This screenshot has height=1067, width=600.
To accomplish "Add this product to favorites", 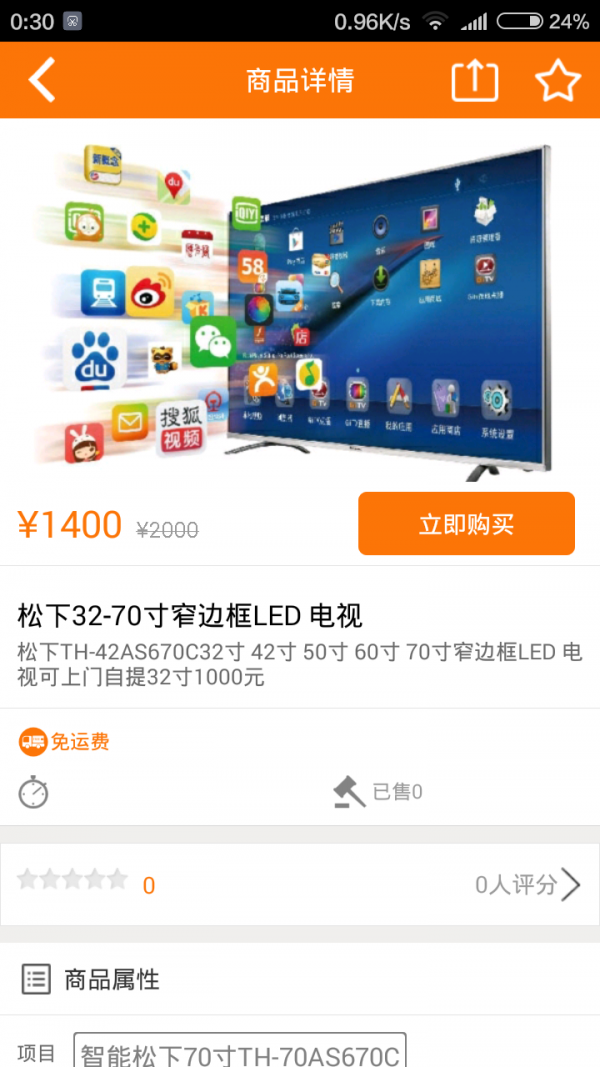I will pos(557,80).
